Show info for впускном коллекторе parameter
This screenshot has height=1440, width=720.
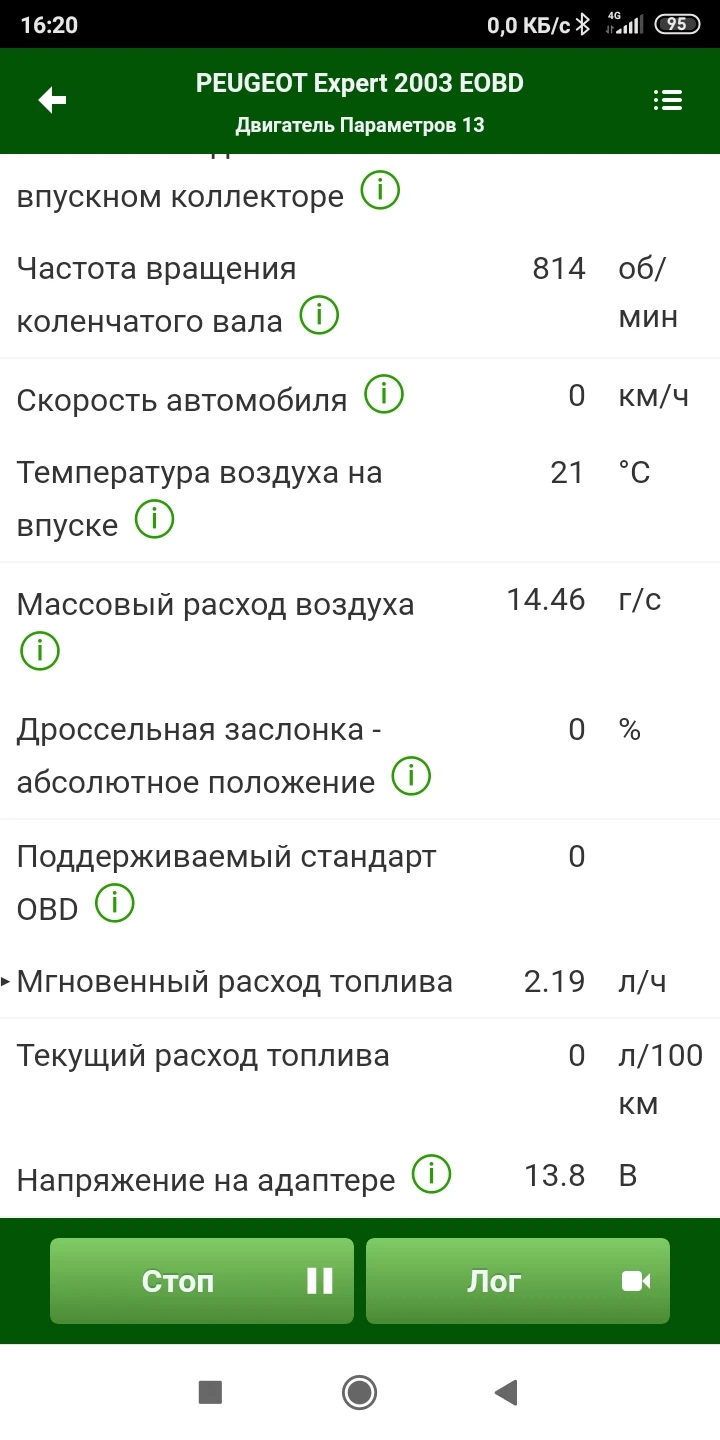[380, 191]
